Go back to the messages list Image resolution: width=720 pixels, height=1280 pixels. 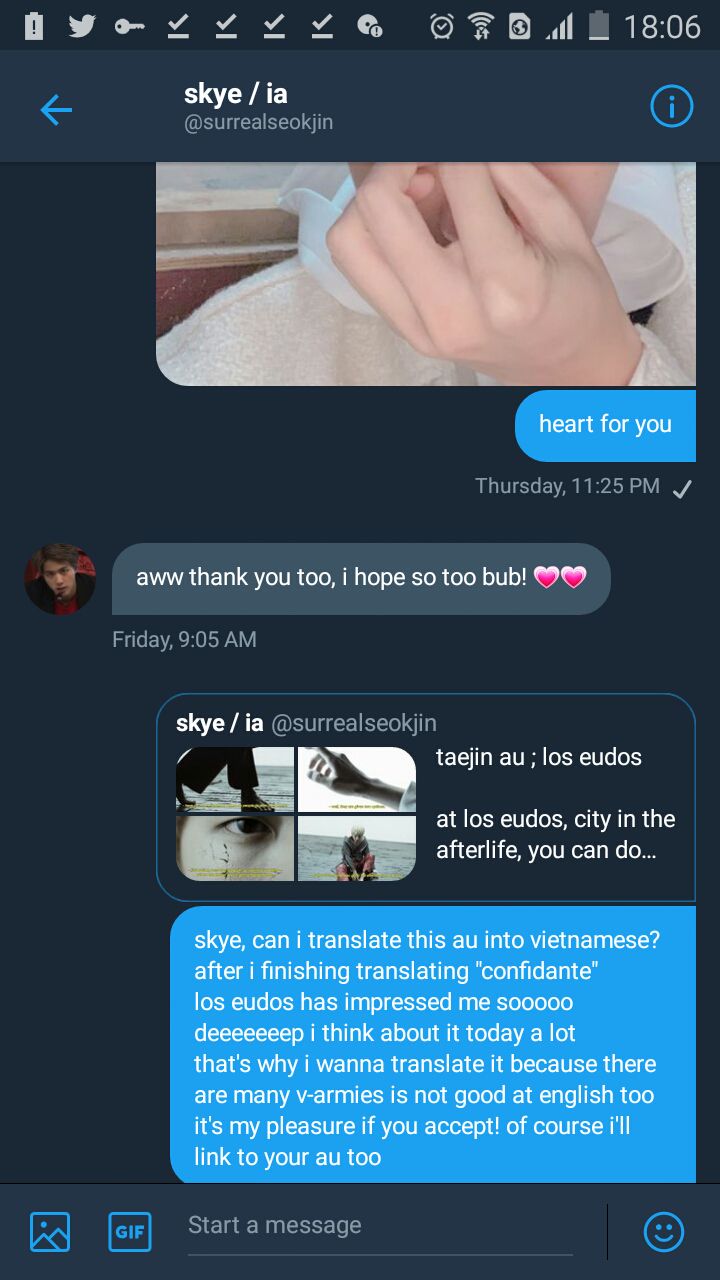[x=56, y=109]
